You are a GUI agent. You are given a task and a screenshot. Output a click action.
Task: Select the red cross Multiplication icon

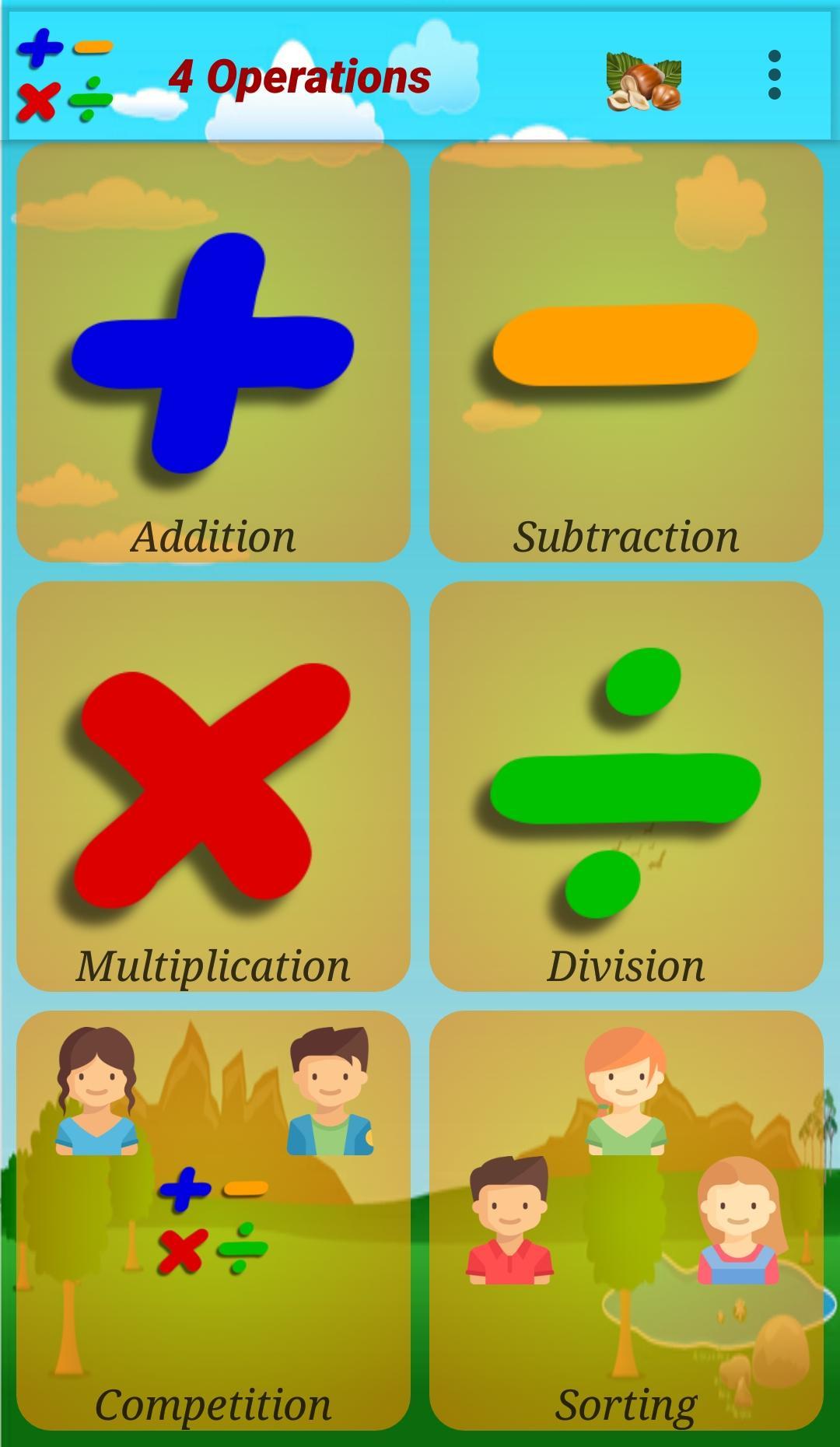(x=210, y=786)
